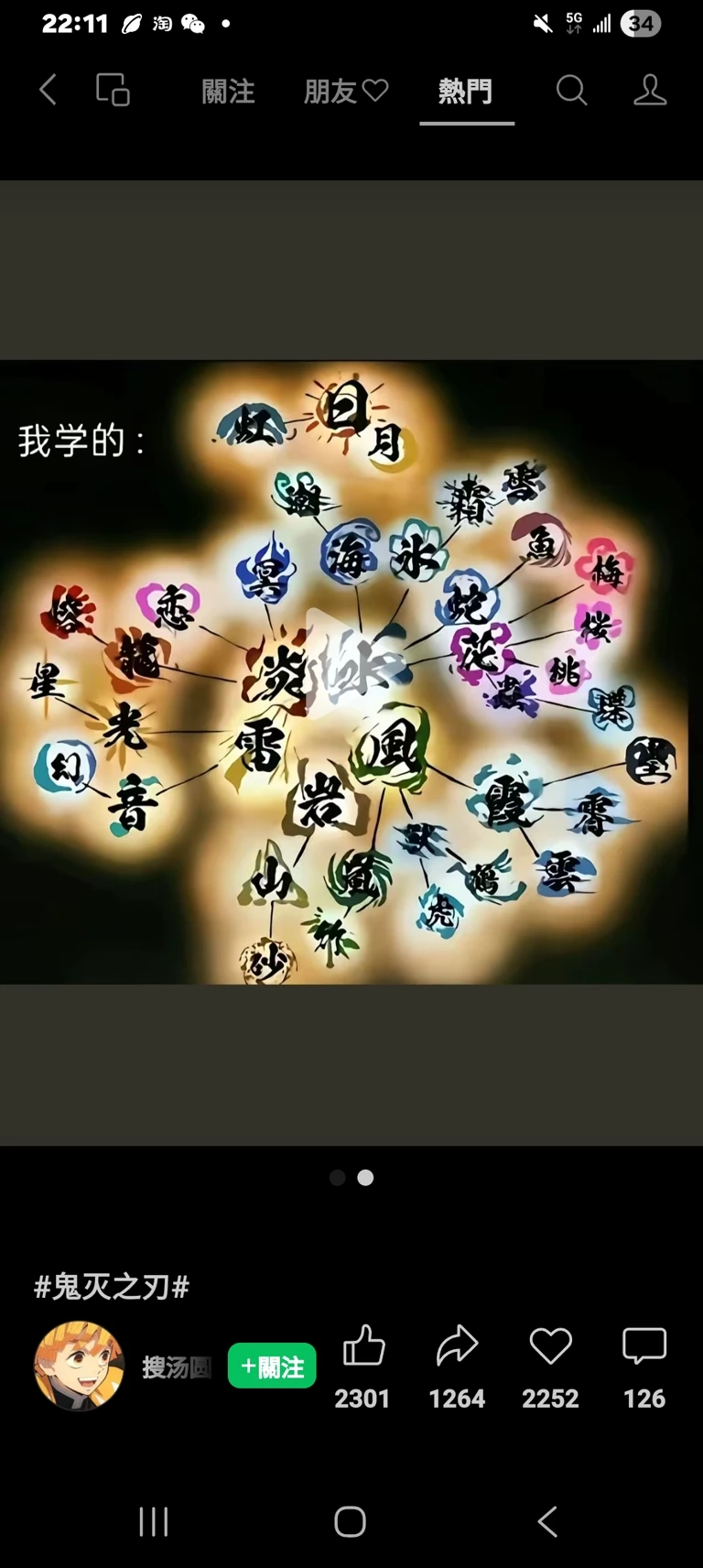The width and height of the screenshot is (703, 1568).
Task: Open the #鬼灭之刃# hashtag
Action: click(x=112, y=1287)
